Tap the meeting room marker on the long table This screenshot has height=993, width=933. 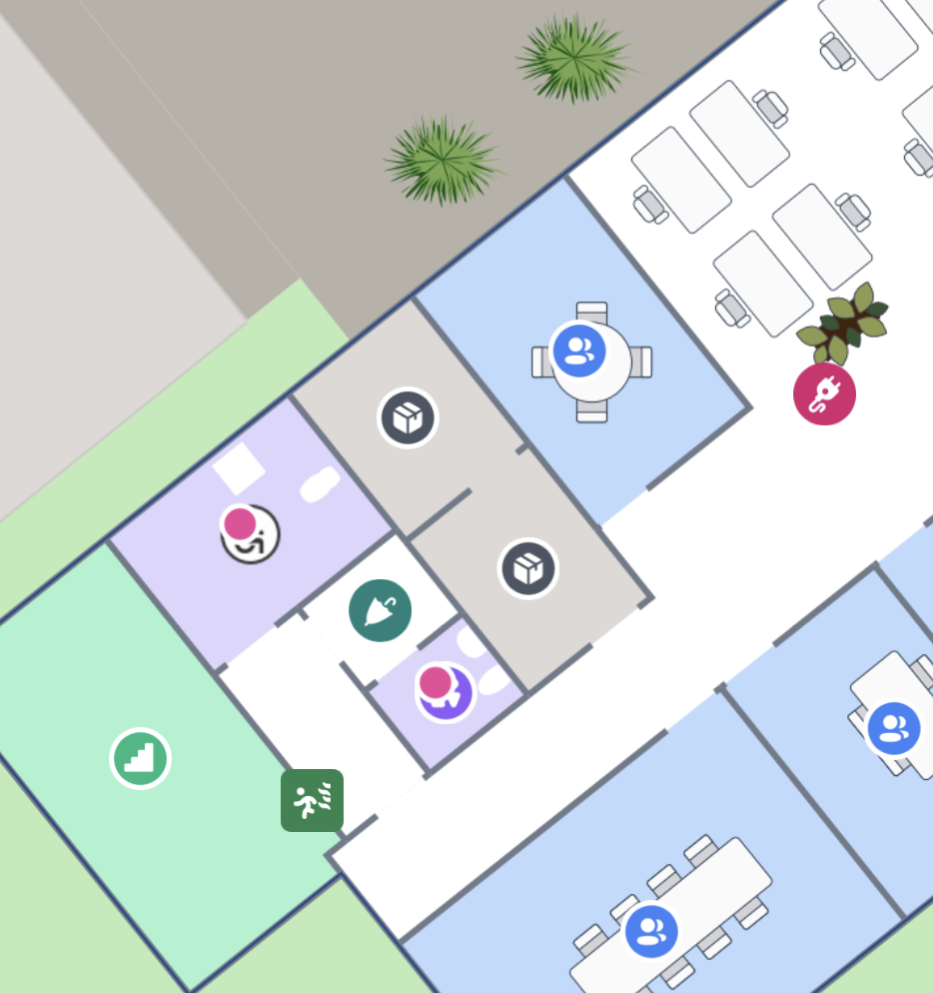[x=651, y=932]
